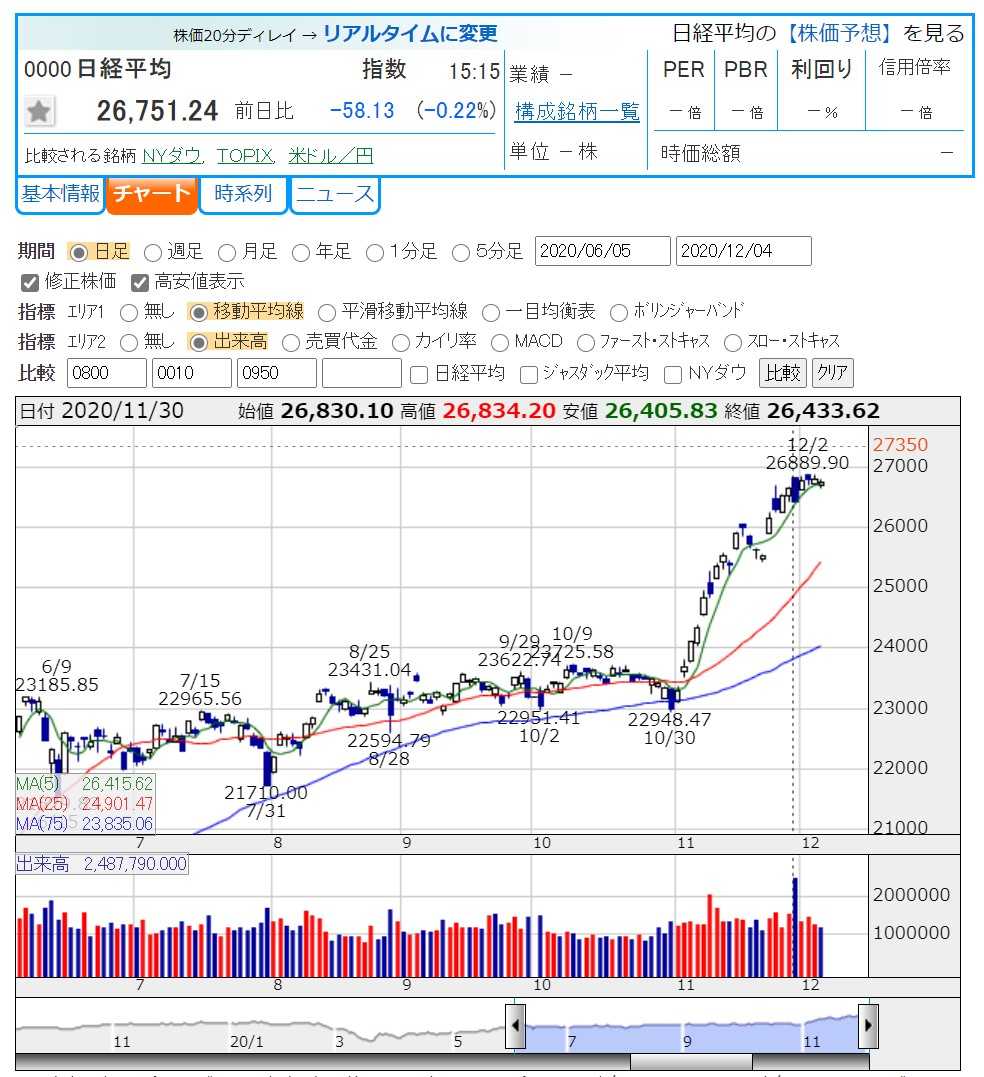
Task: Open the 株価予想 link
Action: coord(839,32)
